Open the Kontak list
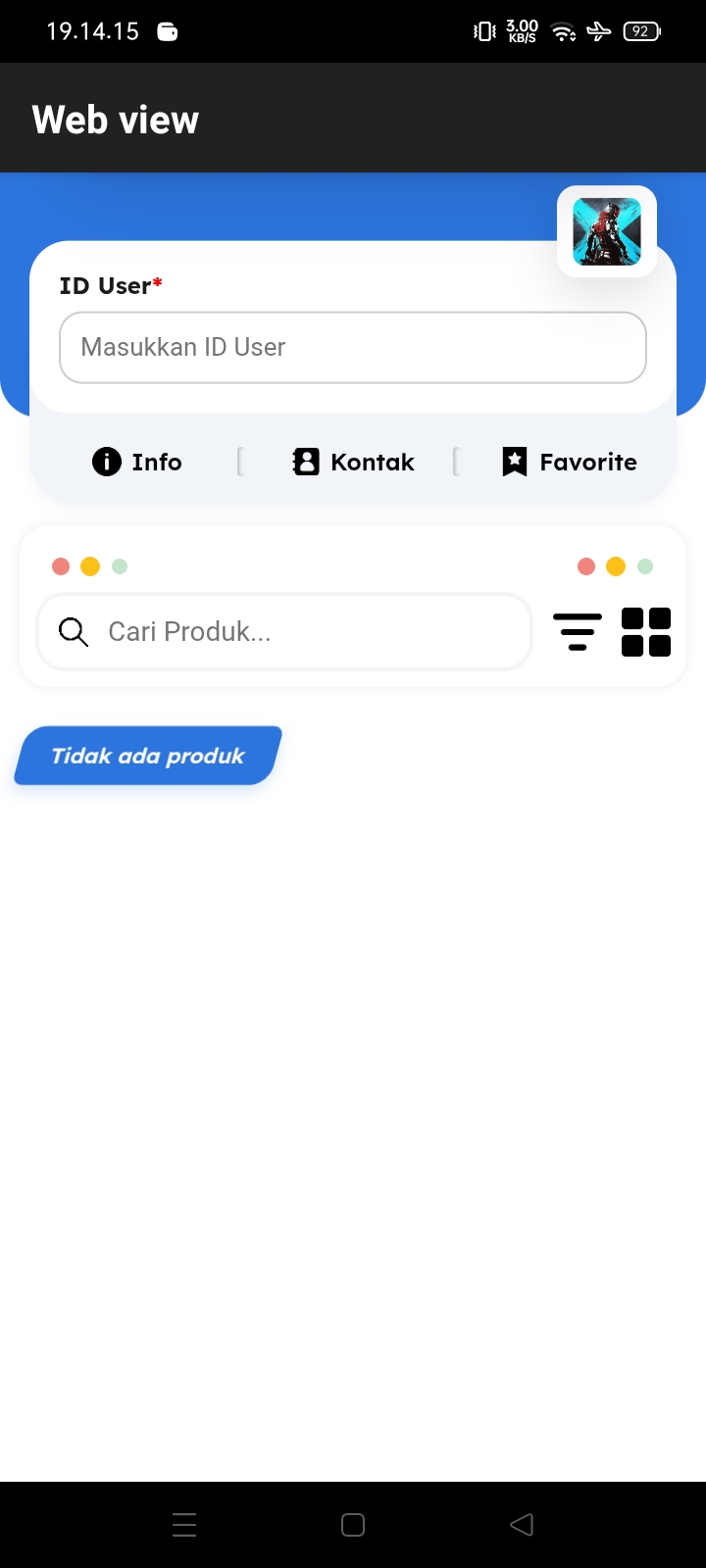Viewport: 706px width, 1568px height. coord(353,462)
